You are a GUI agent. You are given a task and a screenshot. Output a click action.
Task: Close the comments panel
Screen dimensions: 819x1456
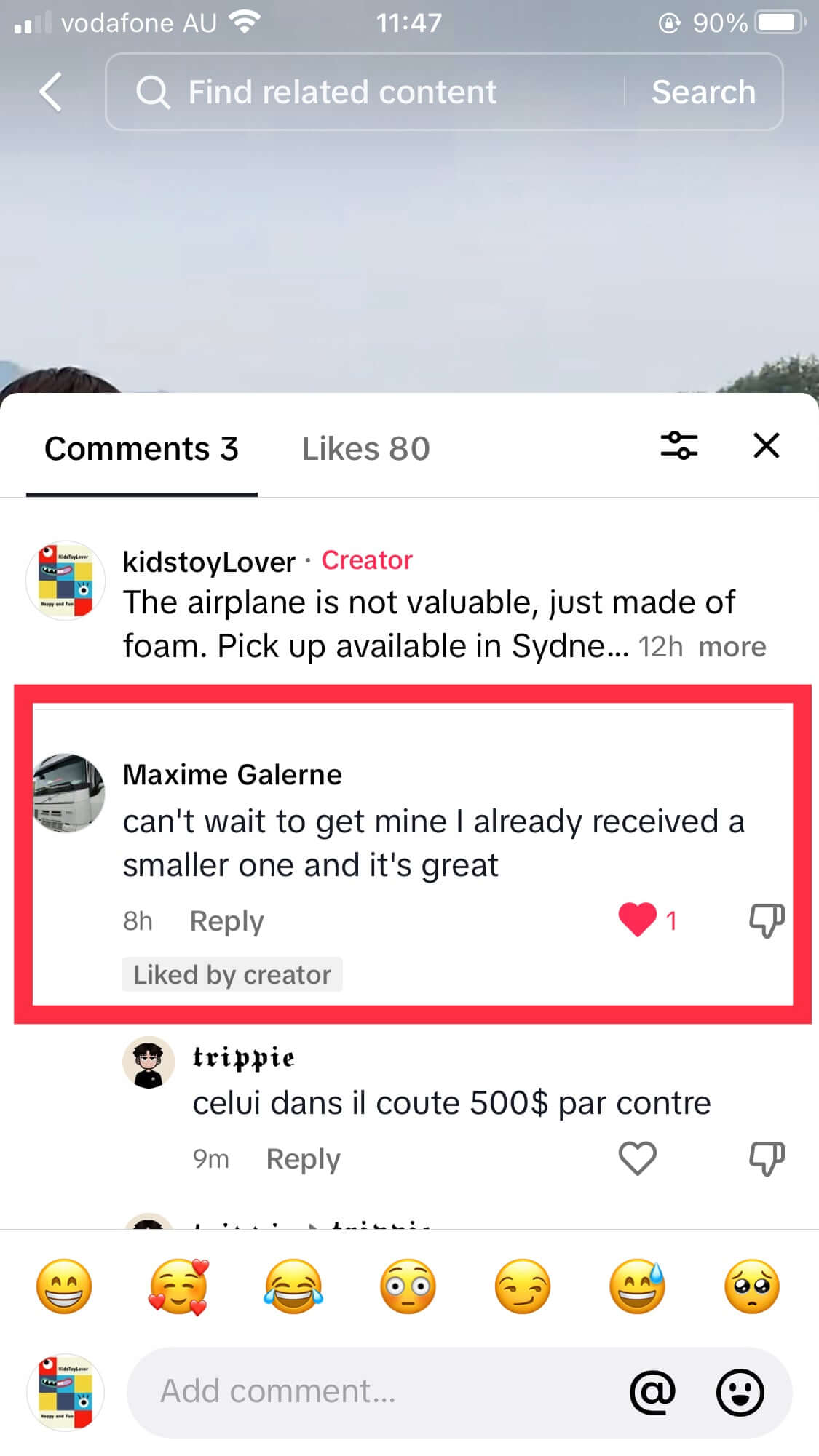[766, 445]
